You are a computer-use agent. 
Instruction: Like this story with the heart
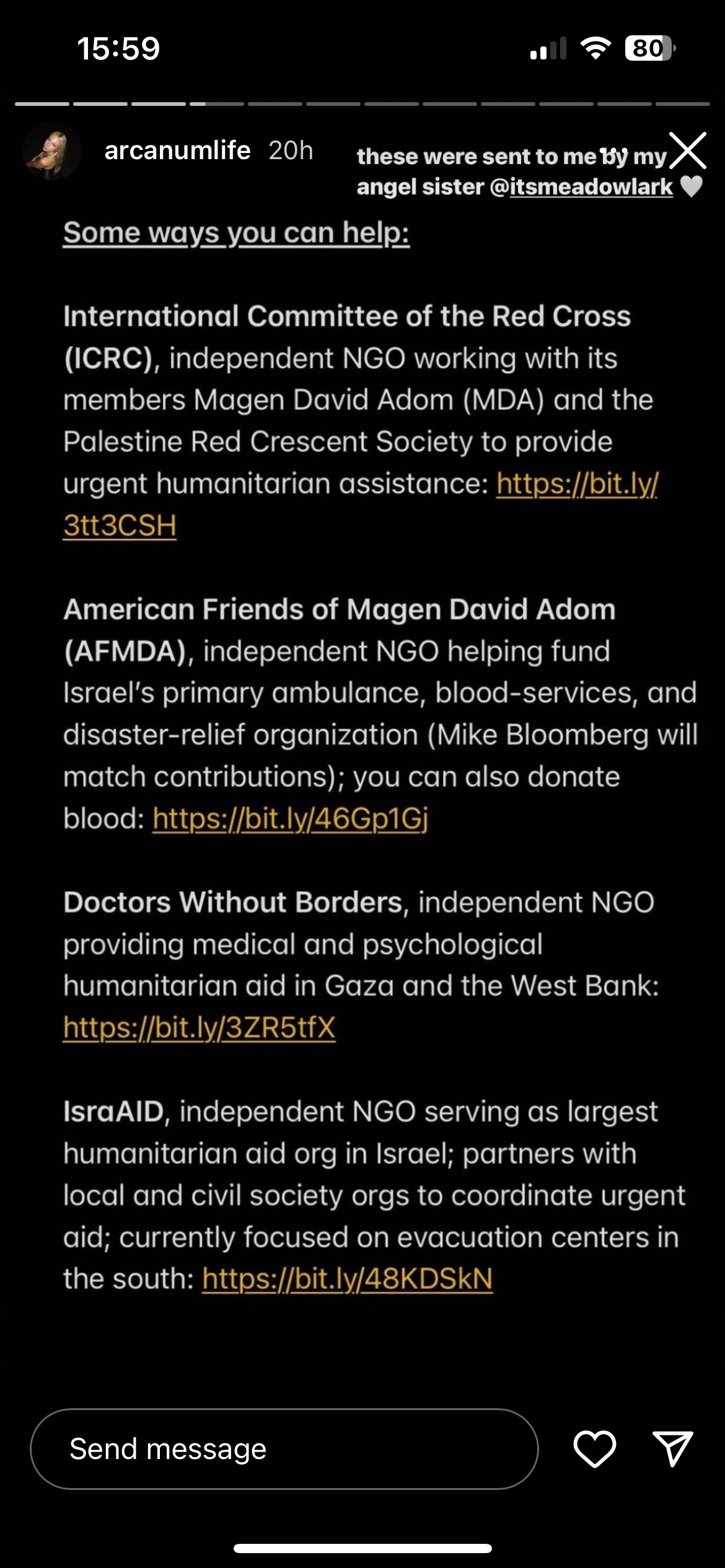[595, 1449]
